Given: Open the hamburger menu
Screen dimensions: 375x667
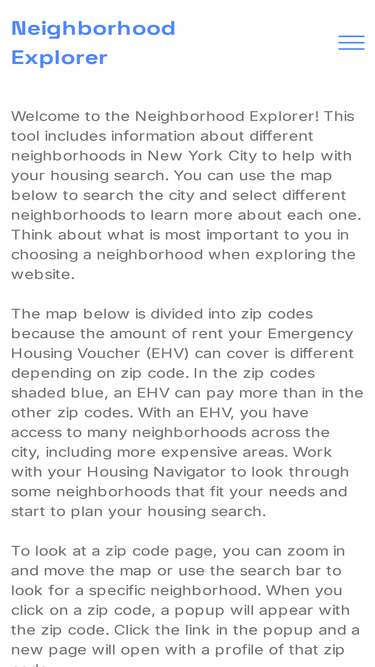Looking at the screenshot, I should click(x=351, y=43).
